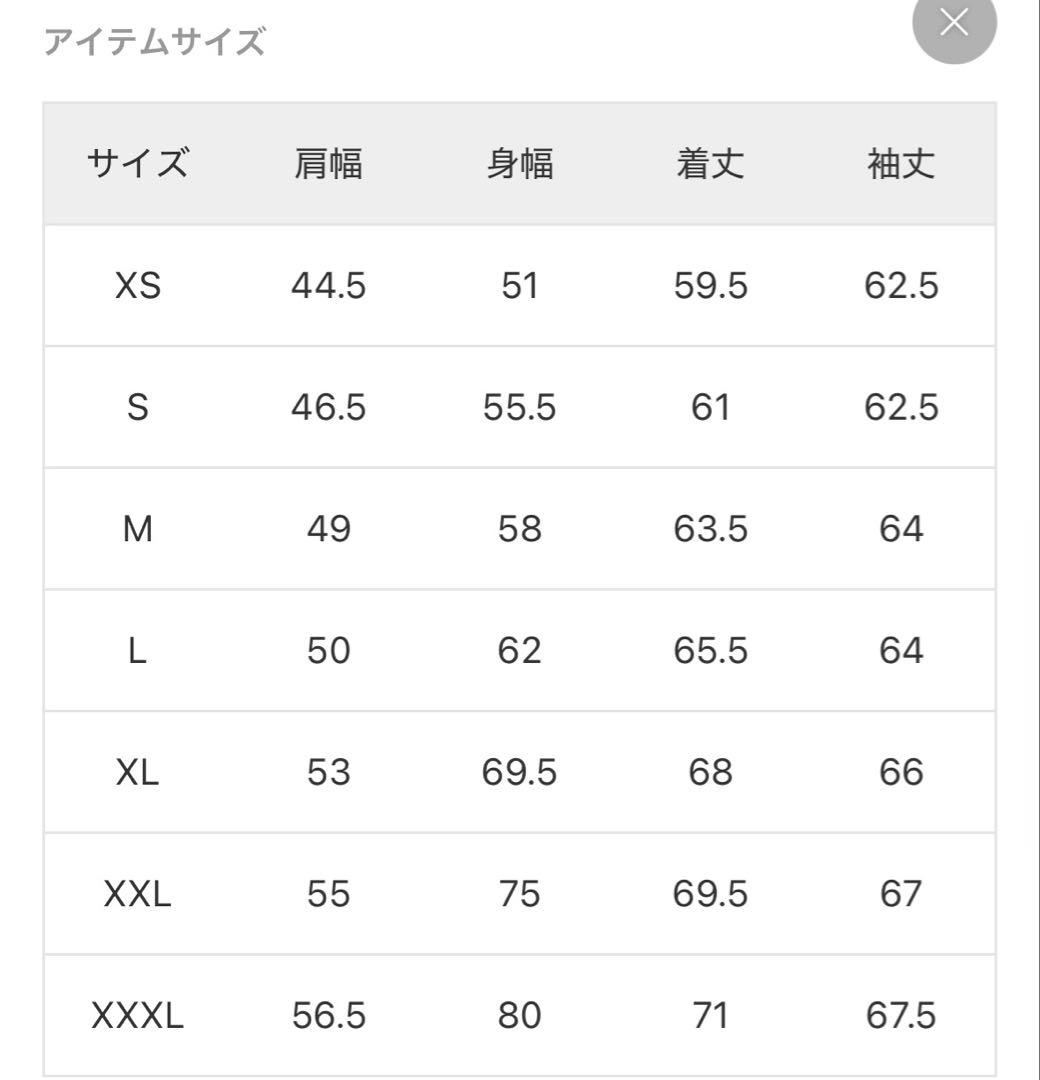Click the 身幅 column header
Screen dimensions: 1040x1080
click(518, 162)
